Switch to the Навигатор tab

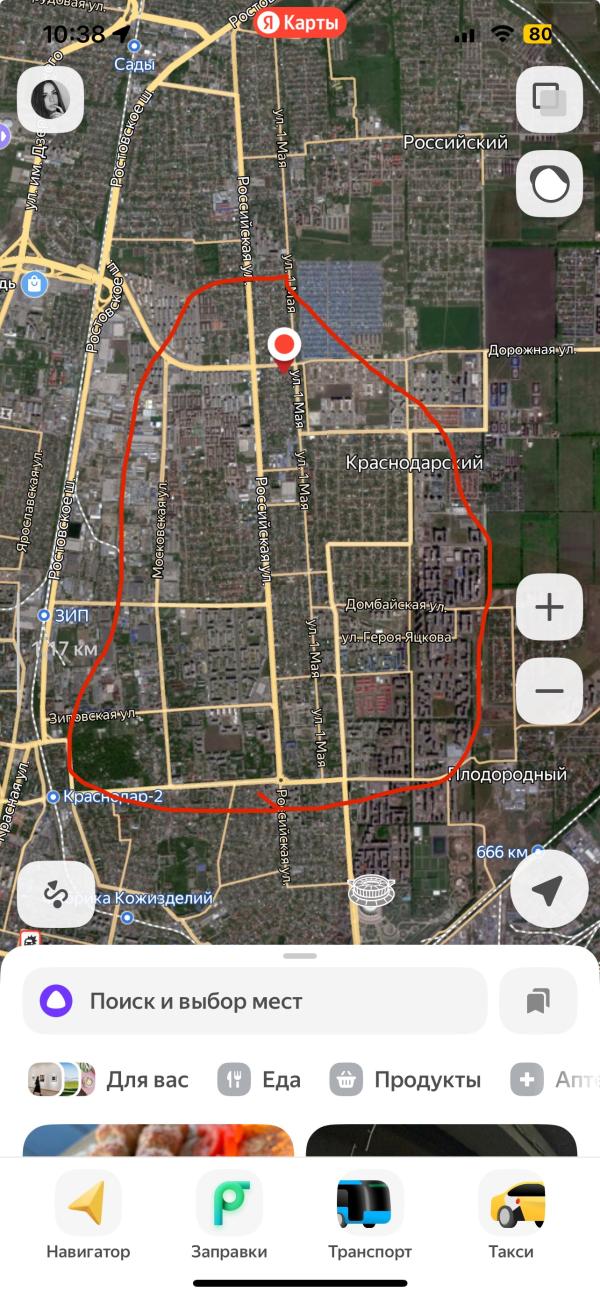click(88, 1215)
